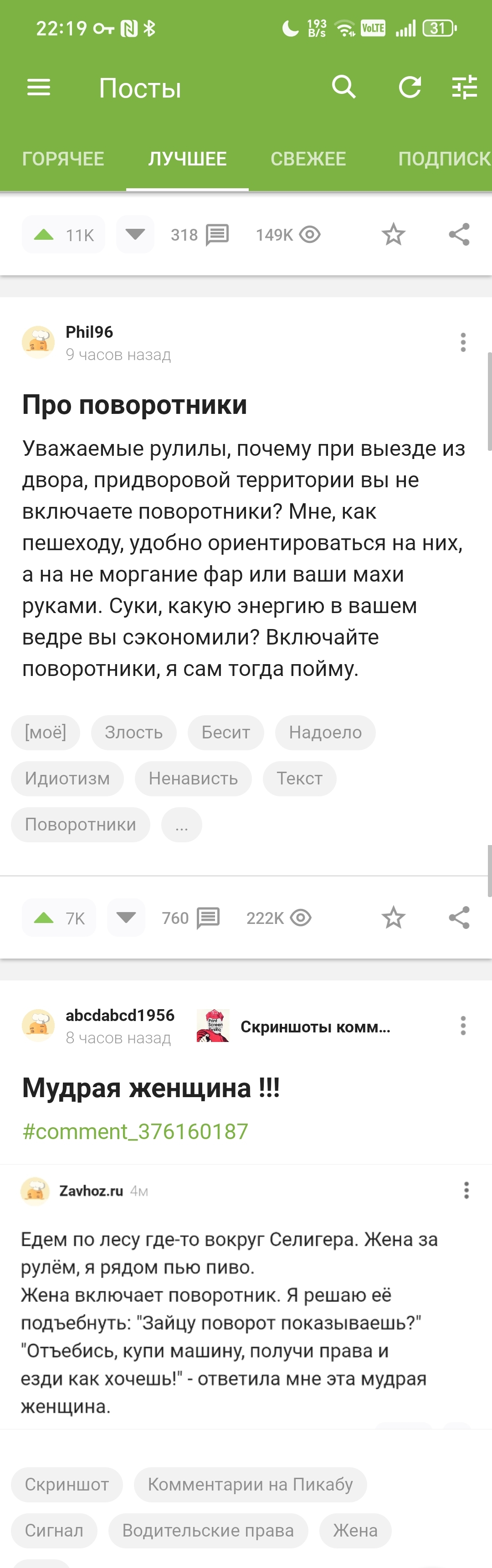
Task: Open the 760 comments of Про поворотники
Action: point(190,918)
